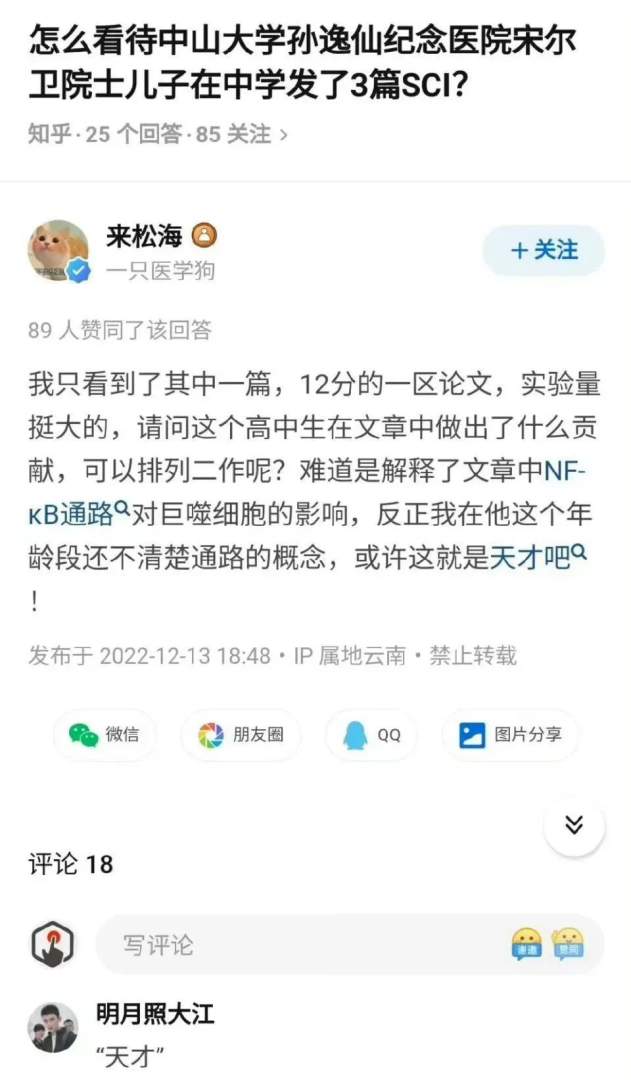Open commenter 明月照大江's profile

54,1027
